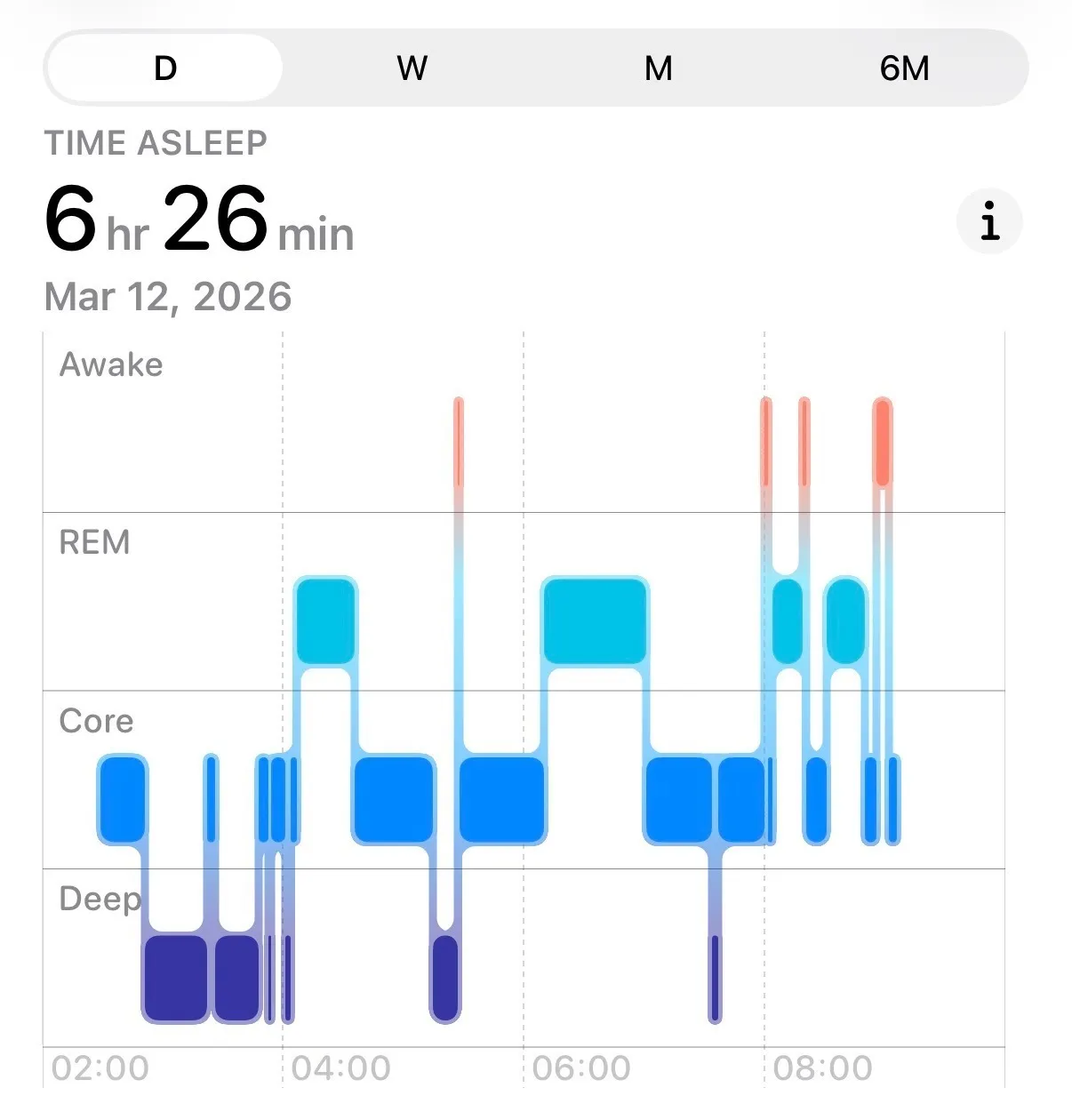Switch to the W (week) view
Viewport: 1072px width, 1120px height.
412,68
